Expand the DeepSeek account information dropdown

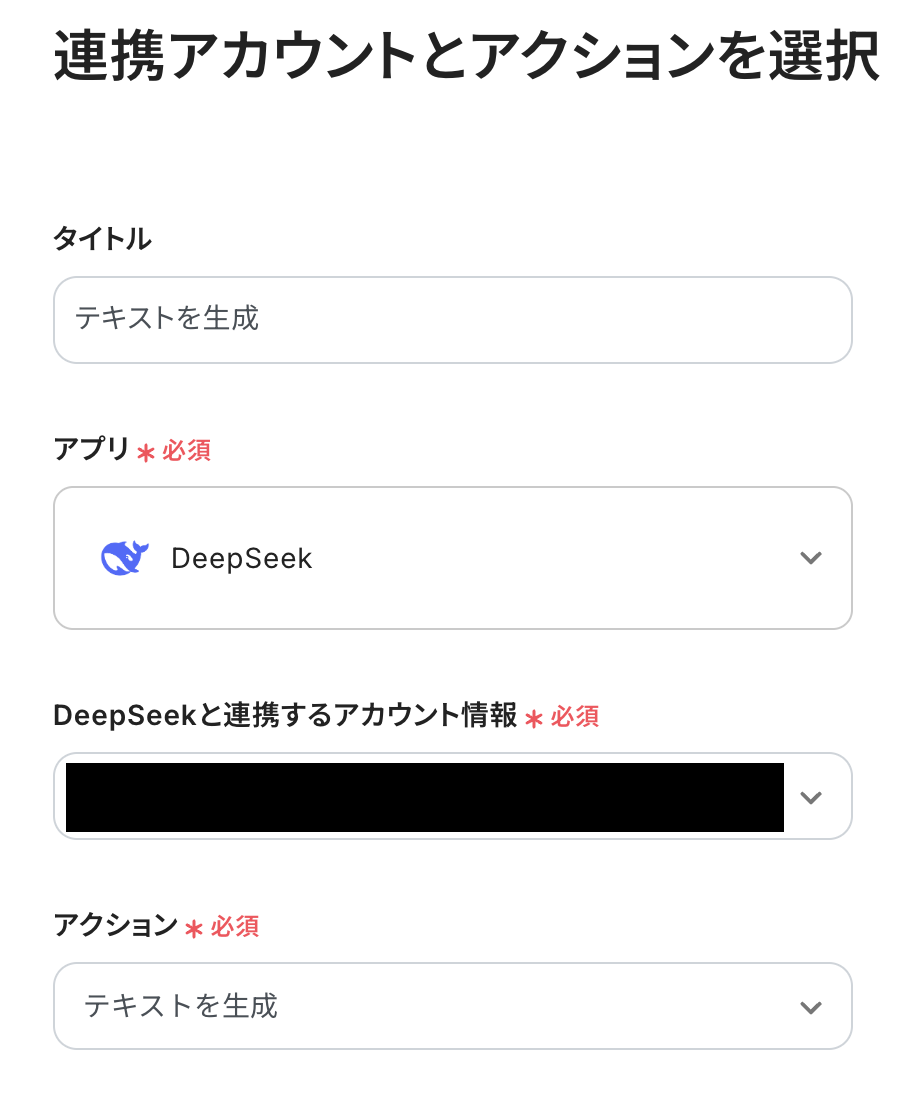coord(810,797)
